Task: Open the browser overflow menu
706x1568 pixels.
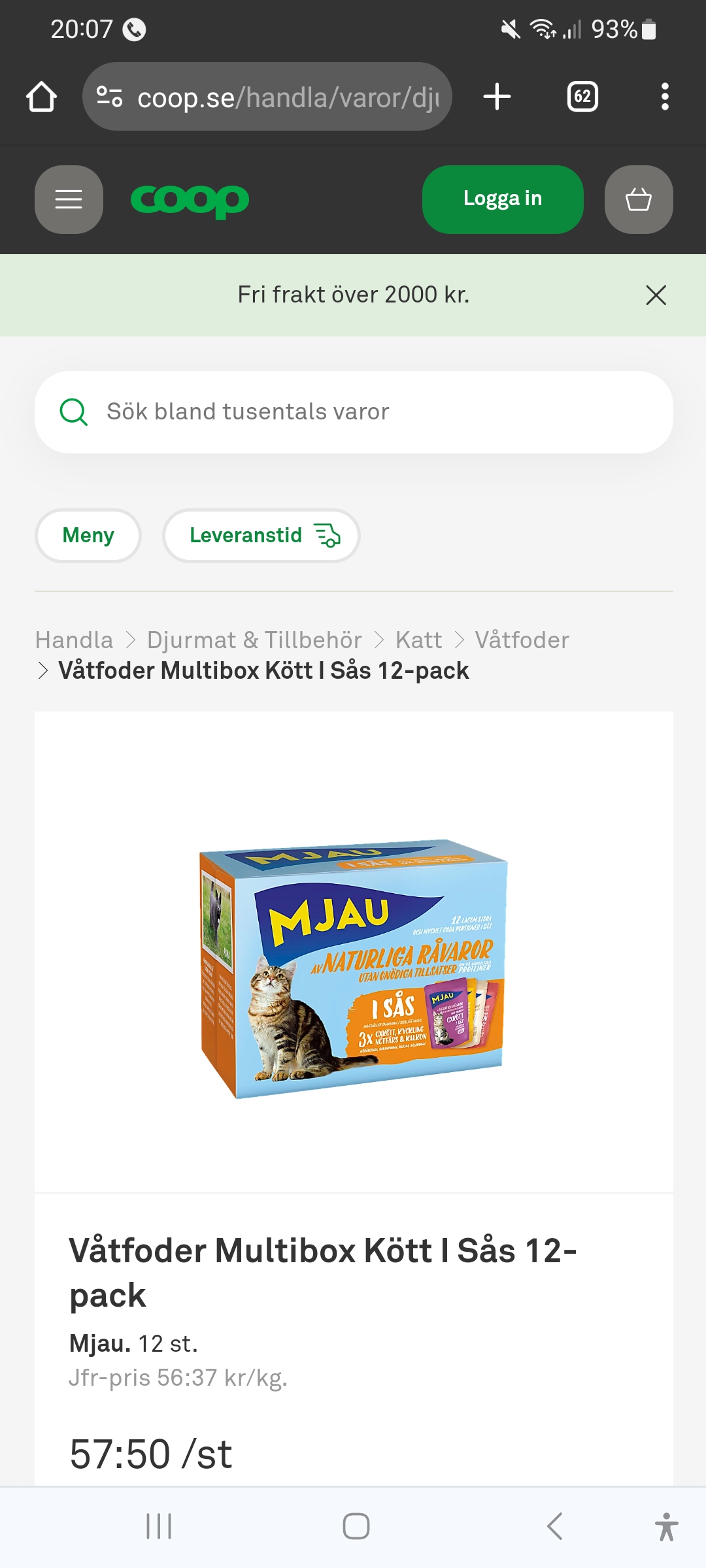Action: tap(664, 97)
